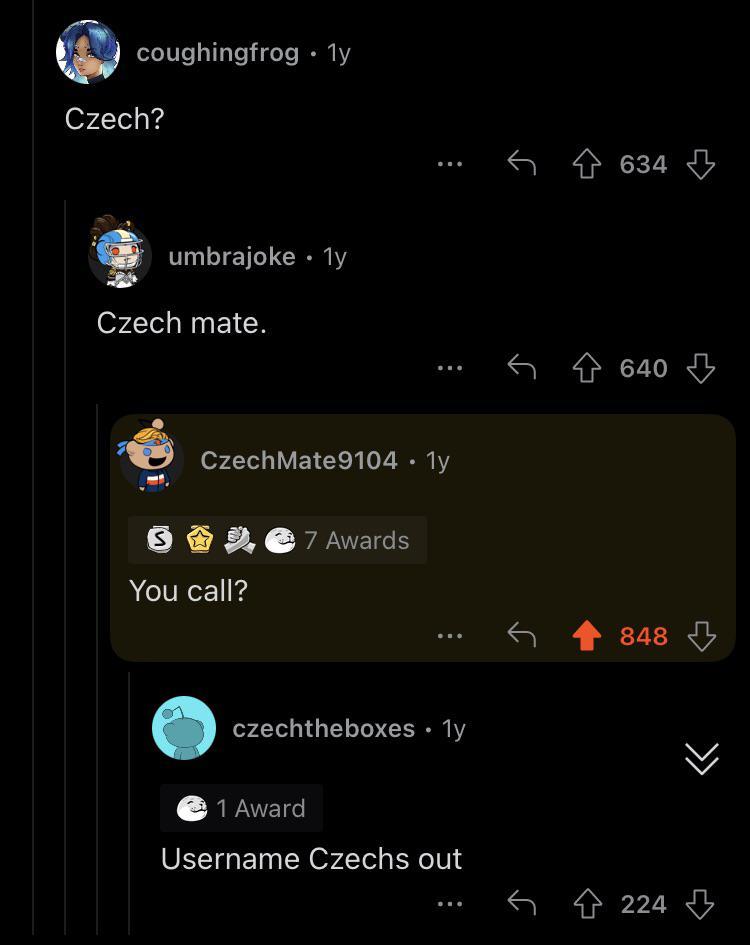Click the wholesome seal award on "You call?"

tap(280, 540)
